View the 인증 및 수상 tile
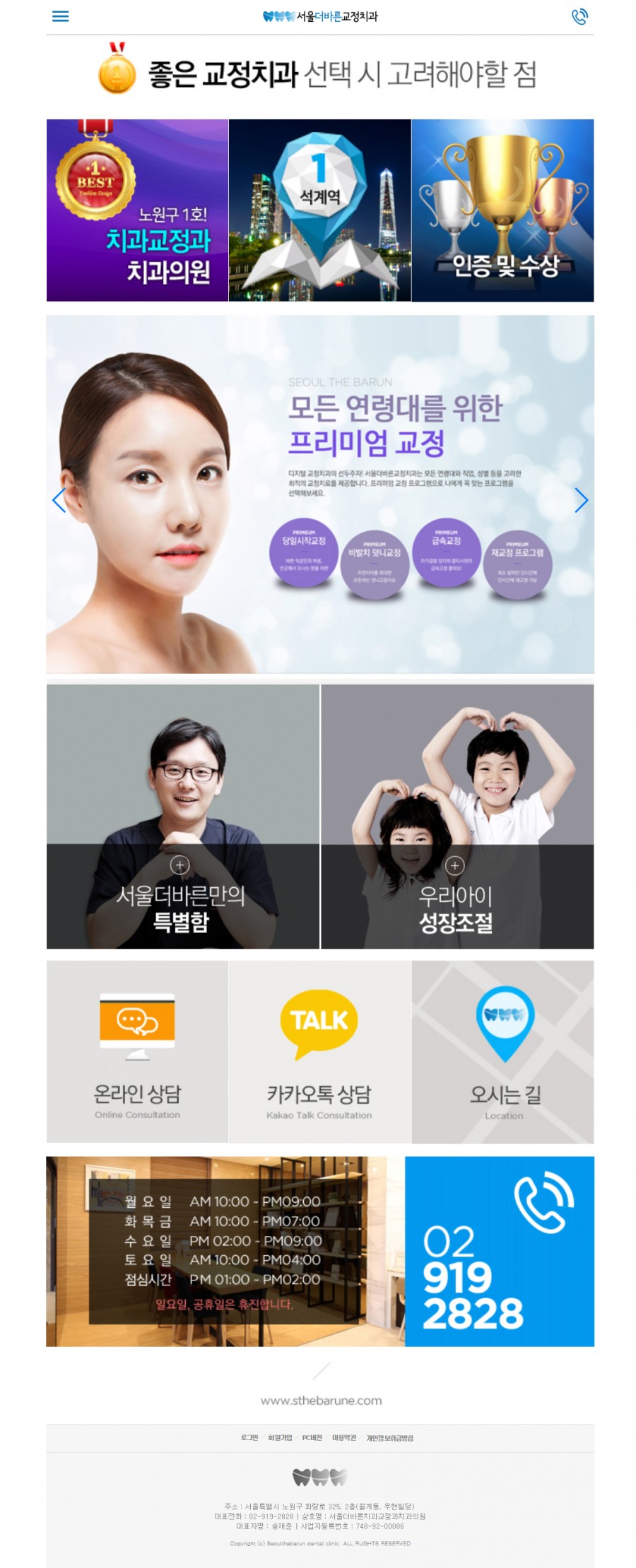 [x=502, y=210]
